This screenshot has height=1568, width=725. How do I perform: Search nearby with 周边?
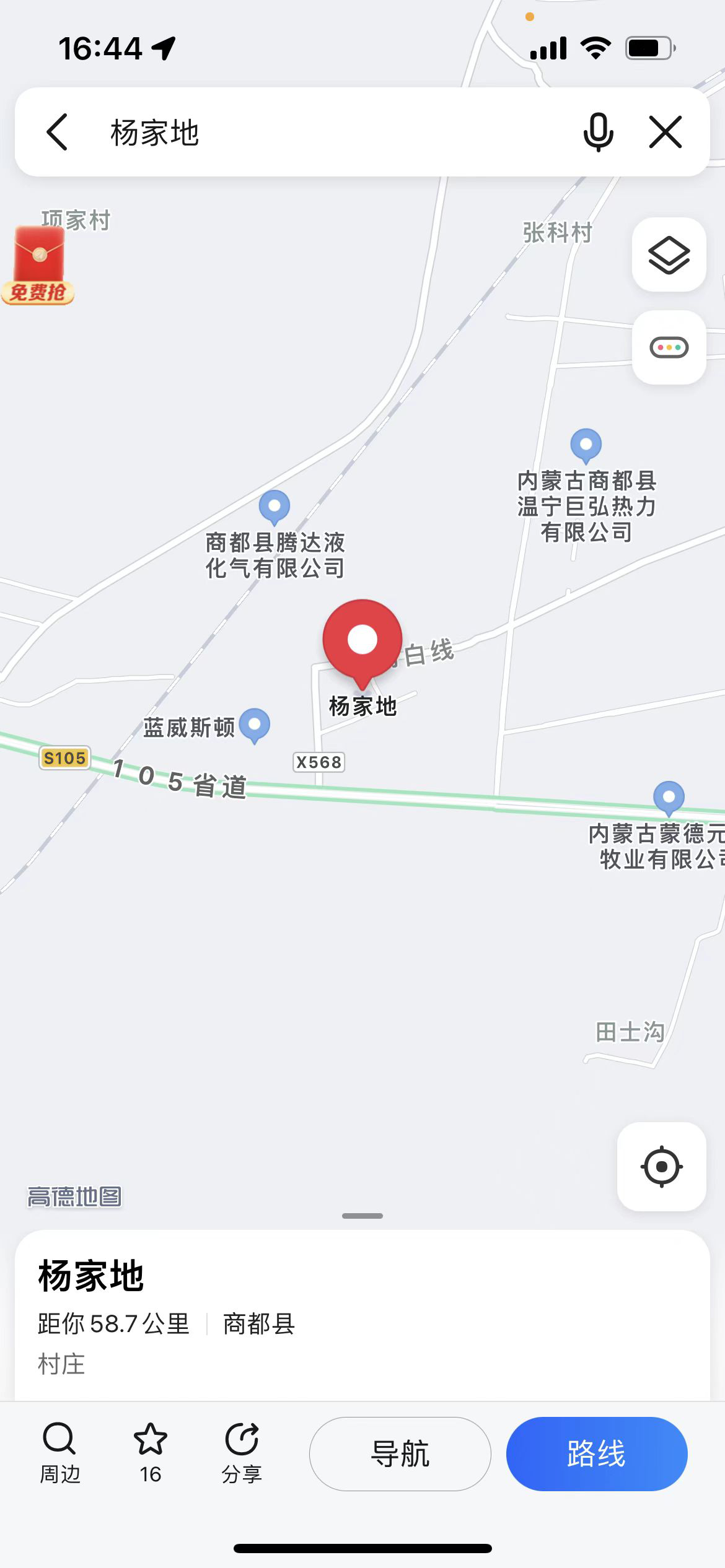pyautogui.click(x=59, y=1452)
